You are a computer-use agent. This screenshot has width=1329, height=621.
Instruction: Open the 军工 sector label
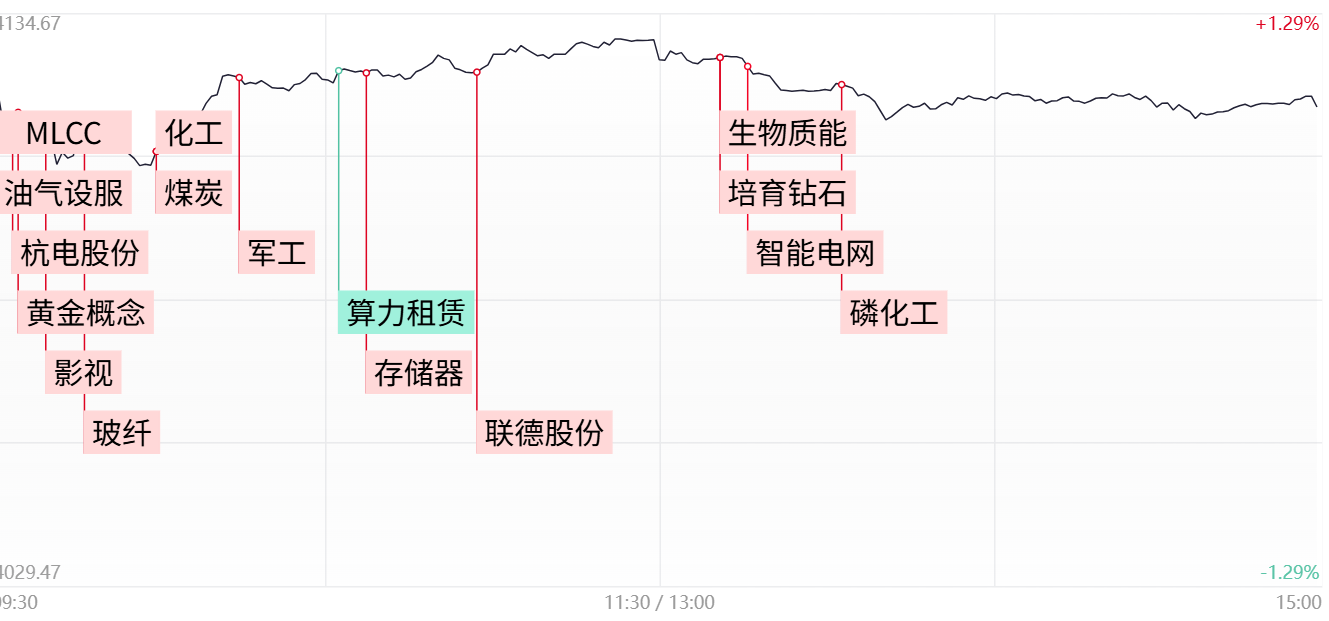coord(277,253)
